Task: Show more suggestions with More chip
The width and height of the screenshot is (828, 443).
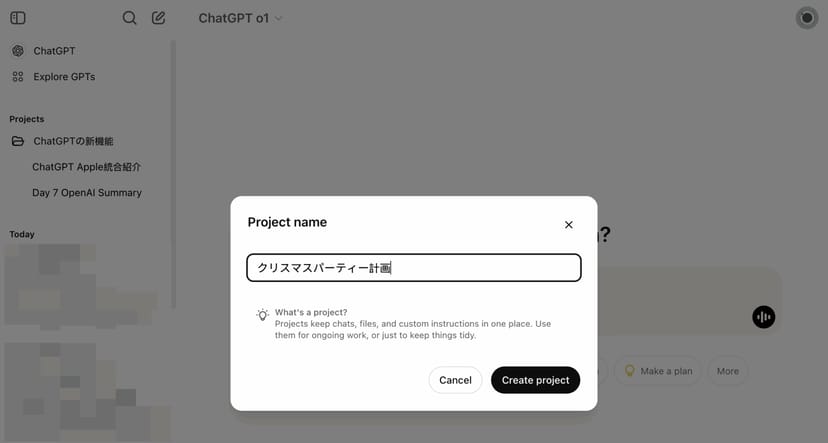Action: click(728, 371)
